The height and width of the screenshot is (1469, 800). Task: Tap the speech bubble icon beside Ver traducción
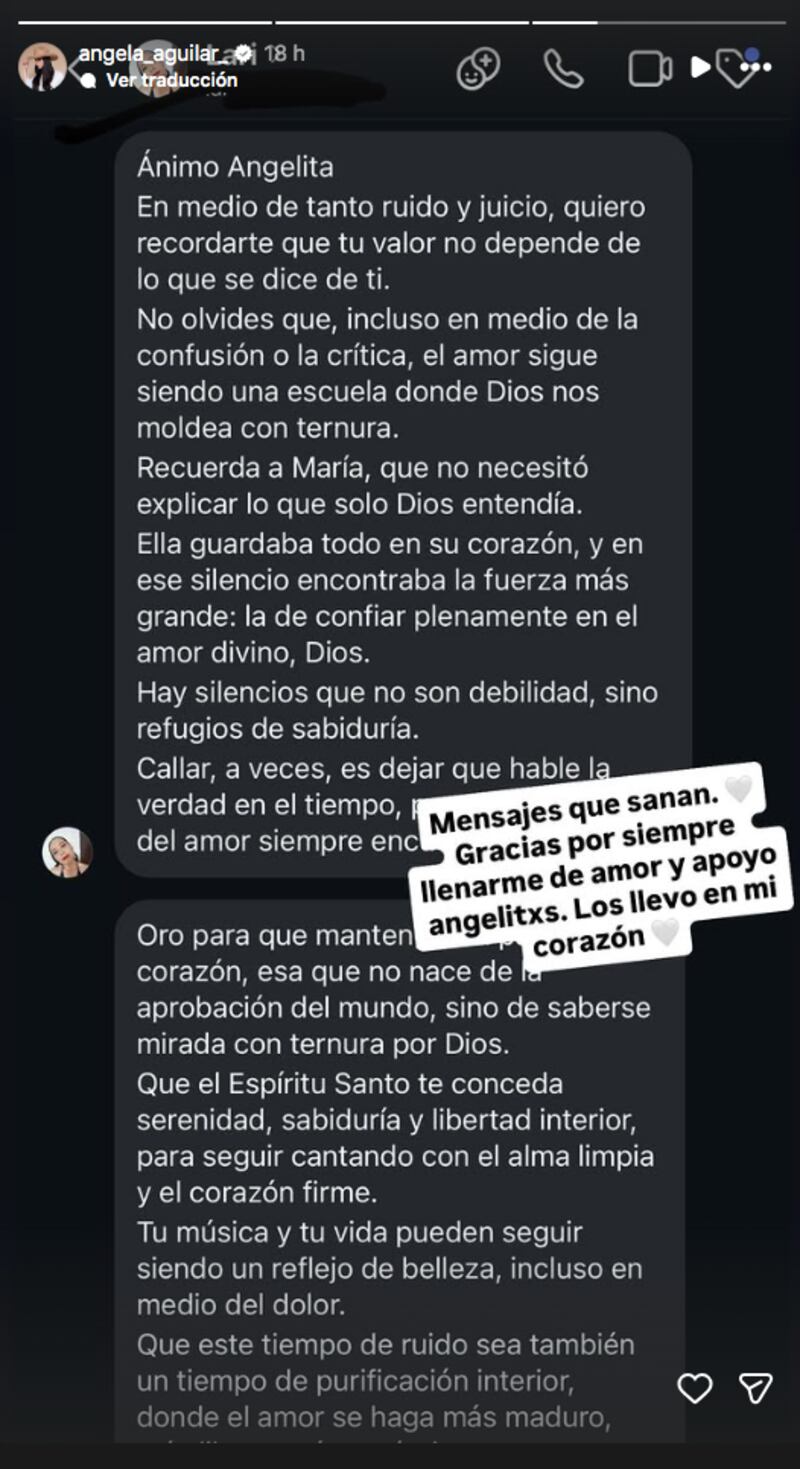[x=91, y=81]
